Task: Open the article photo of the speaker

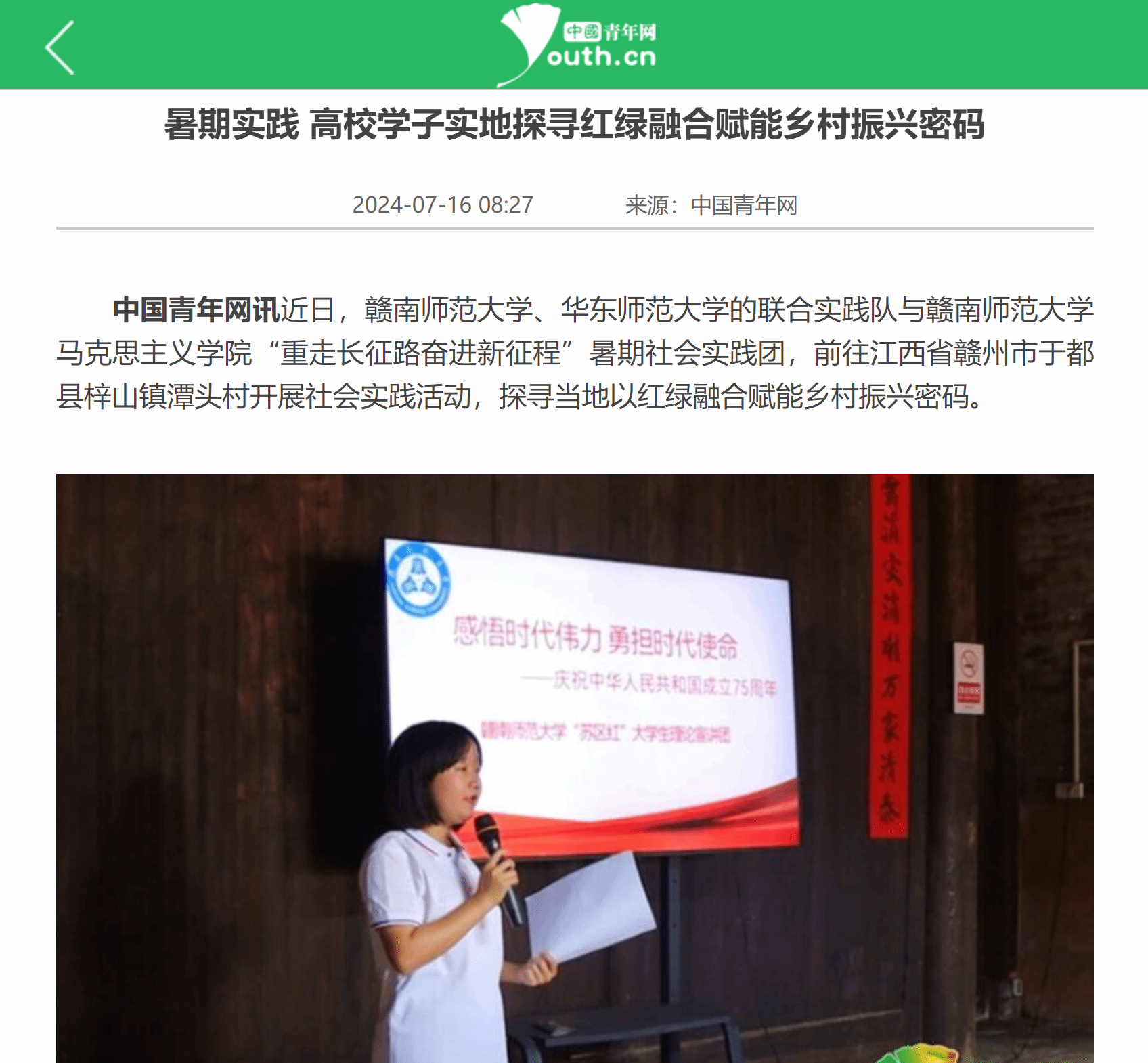Action: [x=574, y=768]
